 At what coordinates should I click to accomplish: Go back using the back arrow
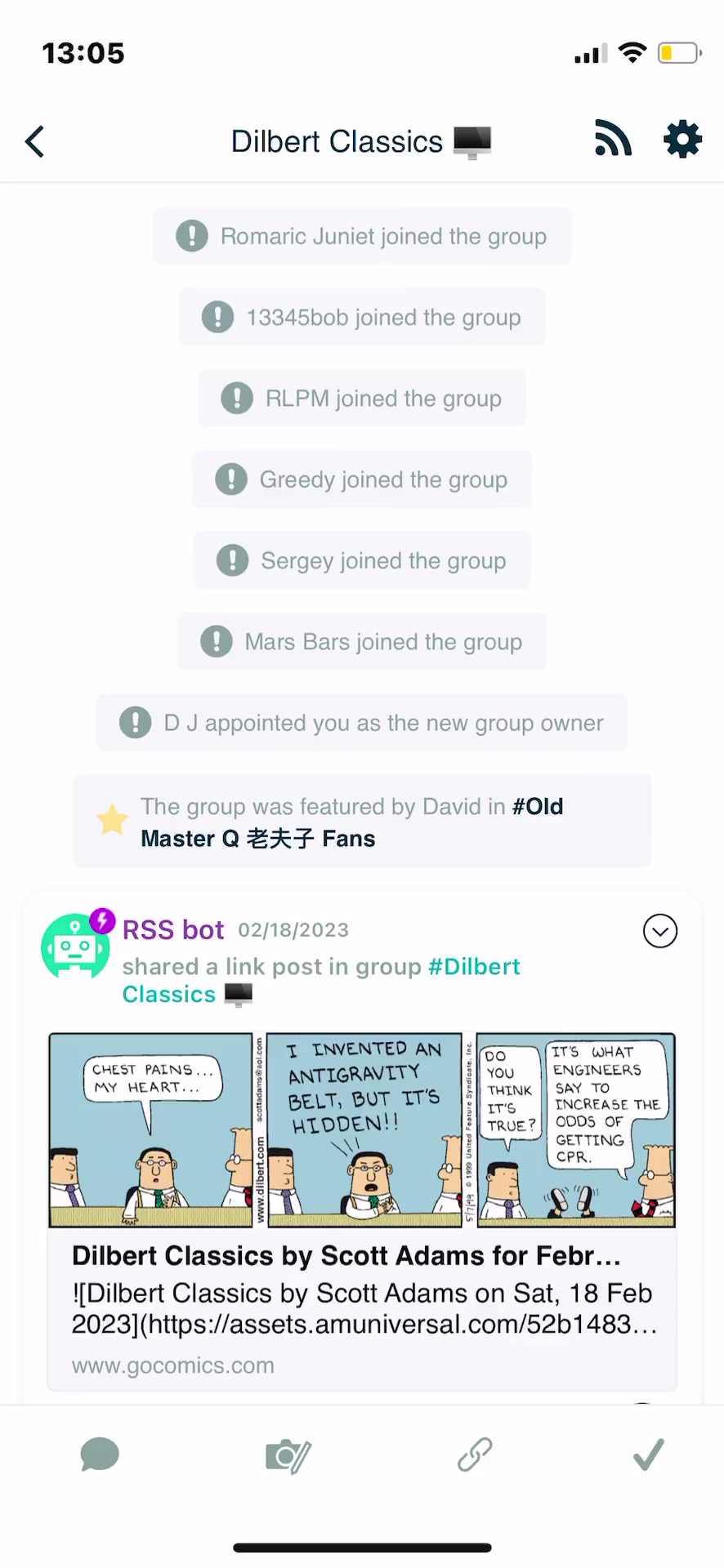click(34, 141)
